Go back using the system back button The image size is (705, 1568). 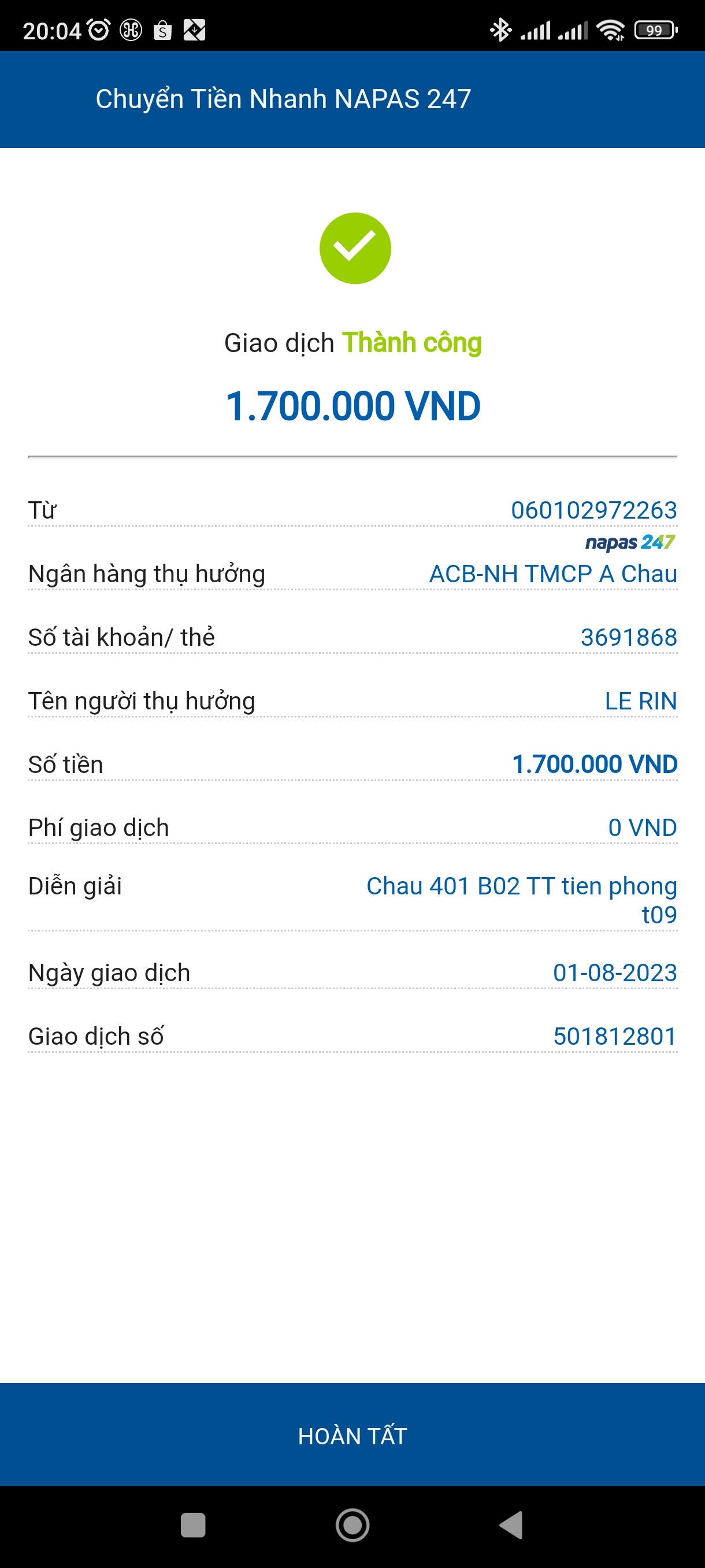coord(511,1525)
